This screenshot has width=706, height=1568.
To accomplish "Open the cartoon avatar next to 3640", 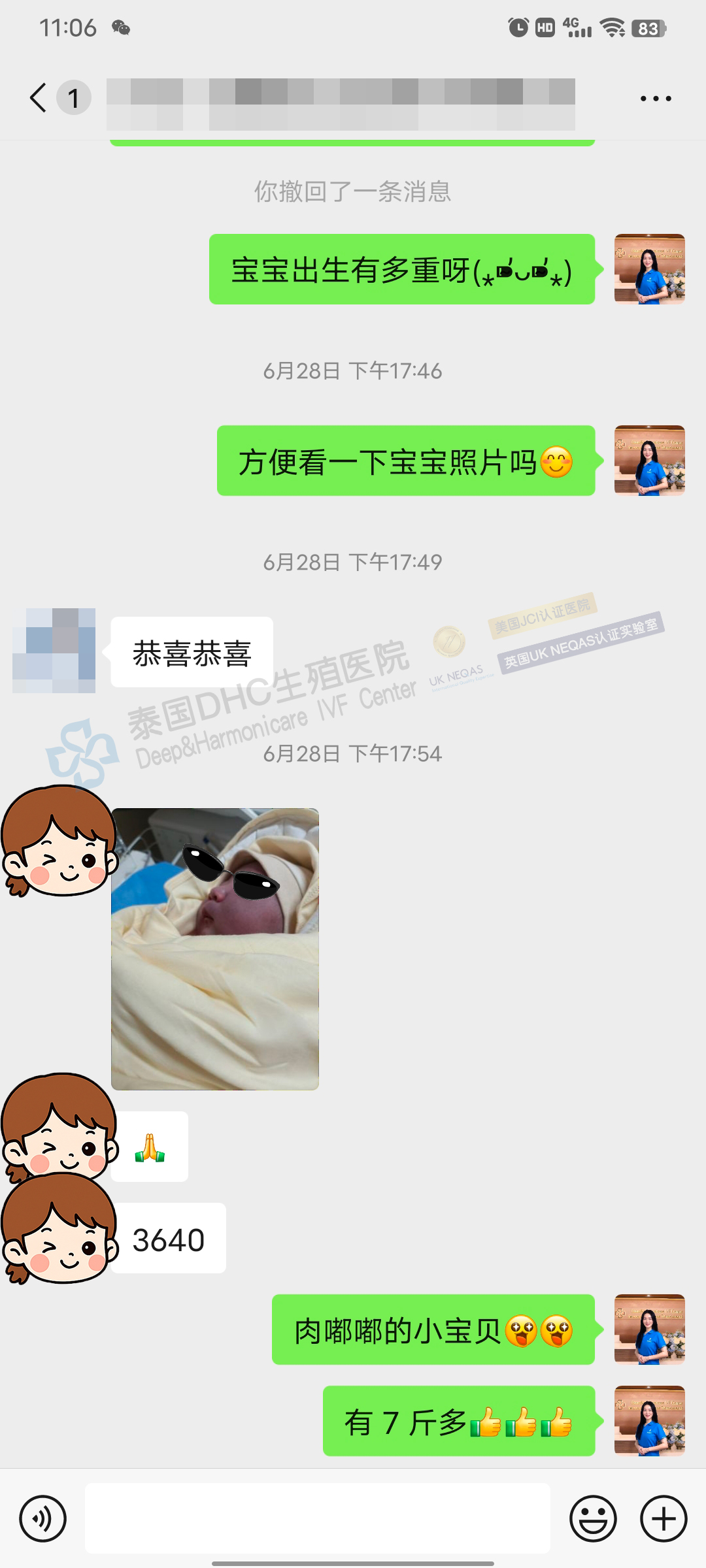I will 58,1228.
